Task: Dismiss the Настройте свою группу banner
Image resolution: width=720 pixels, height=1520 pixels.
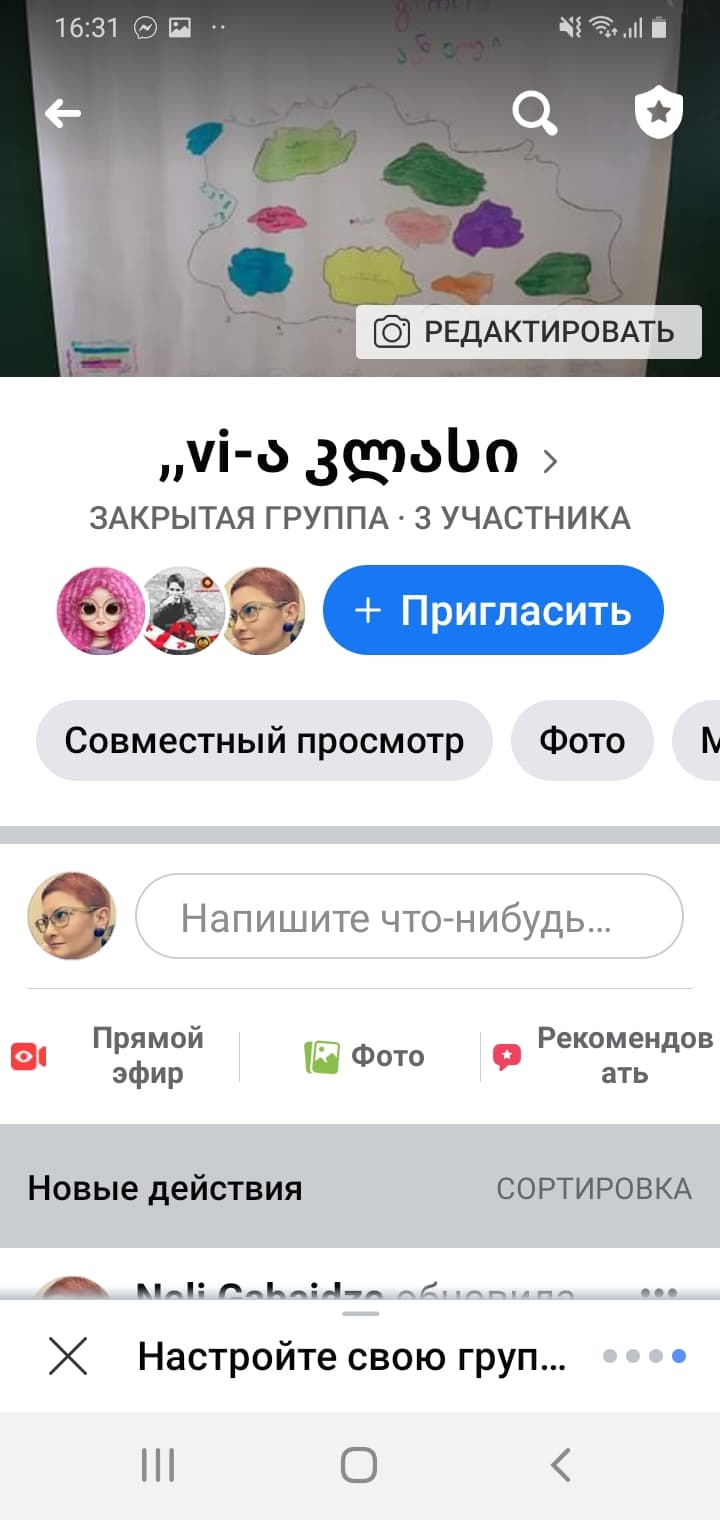Action: click(68, 1357)
